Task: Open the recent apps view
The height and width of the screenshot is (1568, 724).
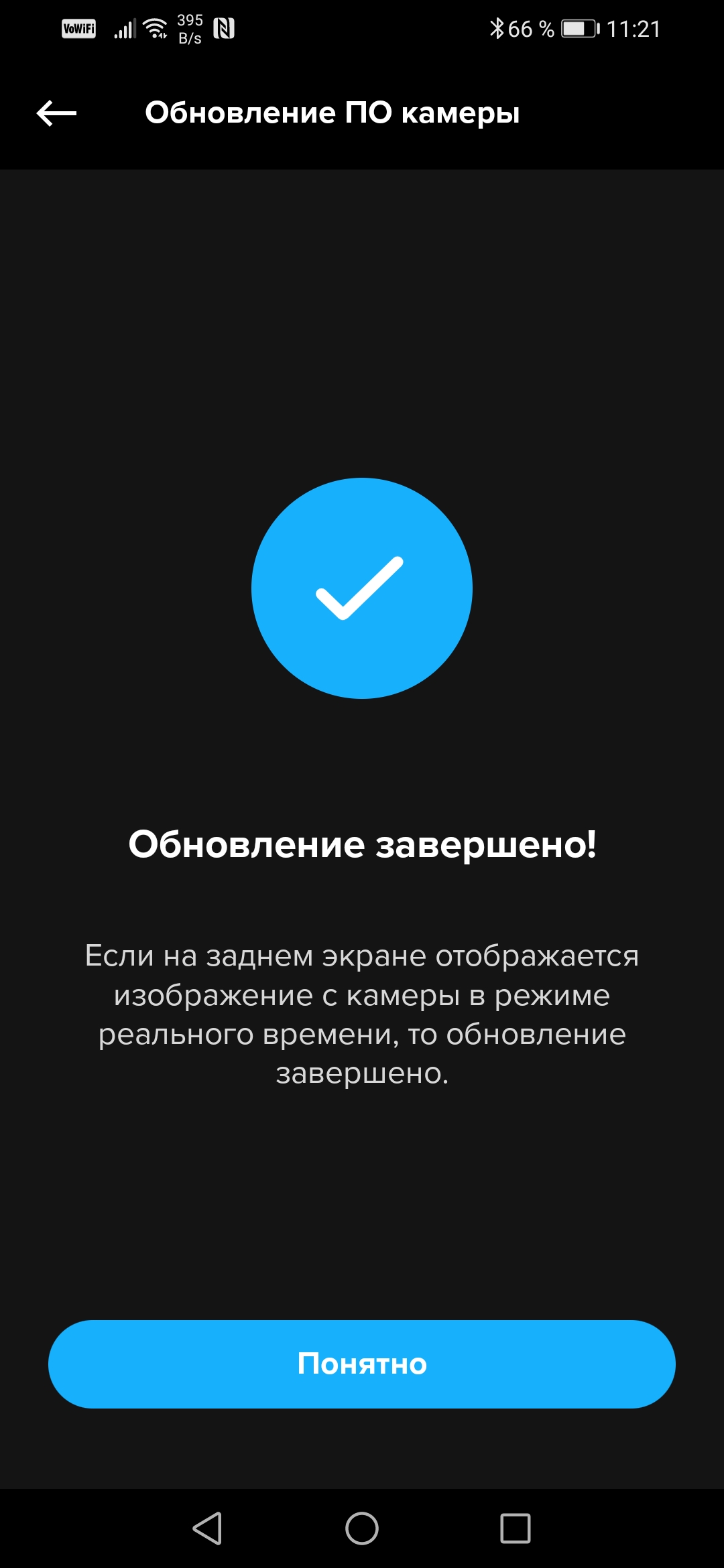Action: (x=515, y=1528)
